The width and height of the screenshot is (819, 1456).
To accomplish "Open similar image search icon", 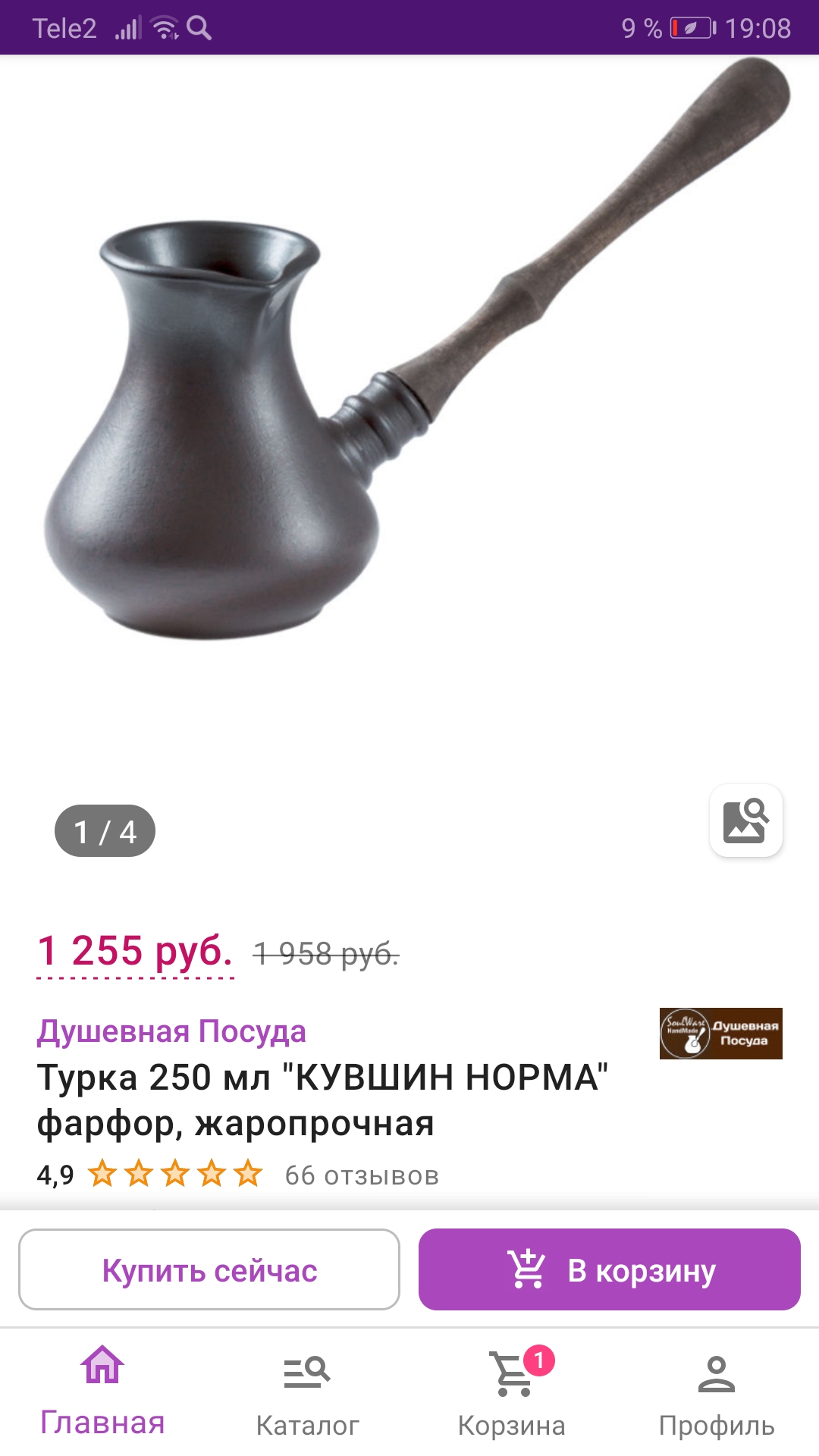I will pos(746,821).
